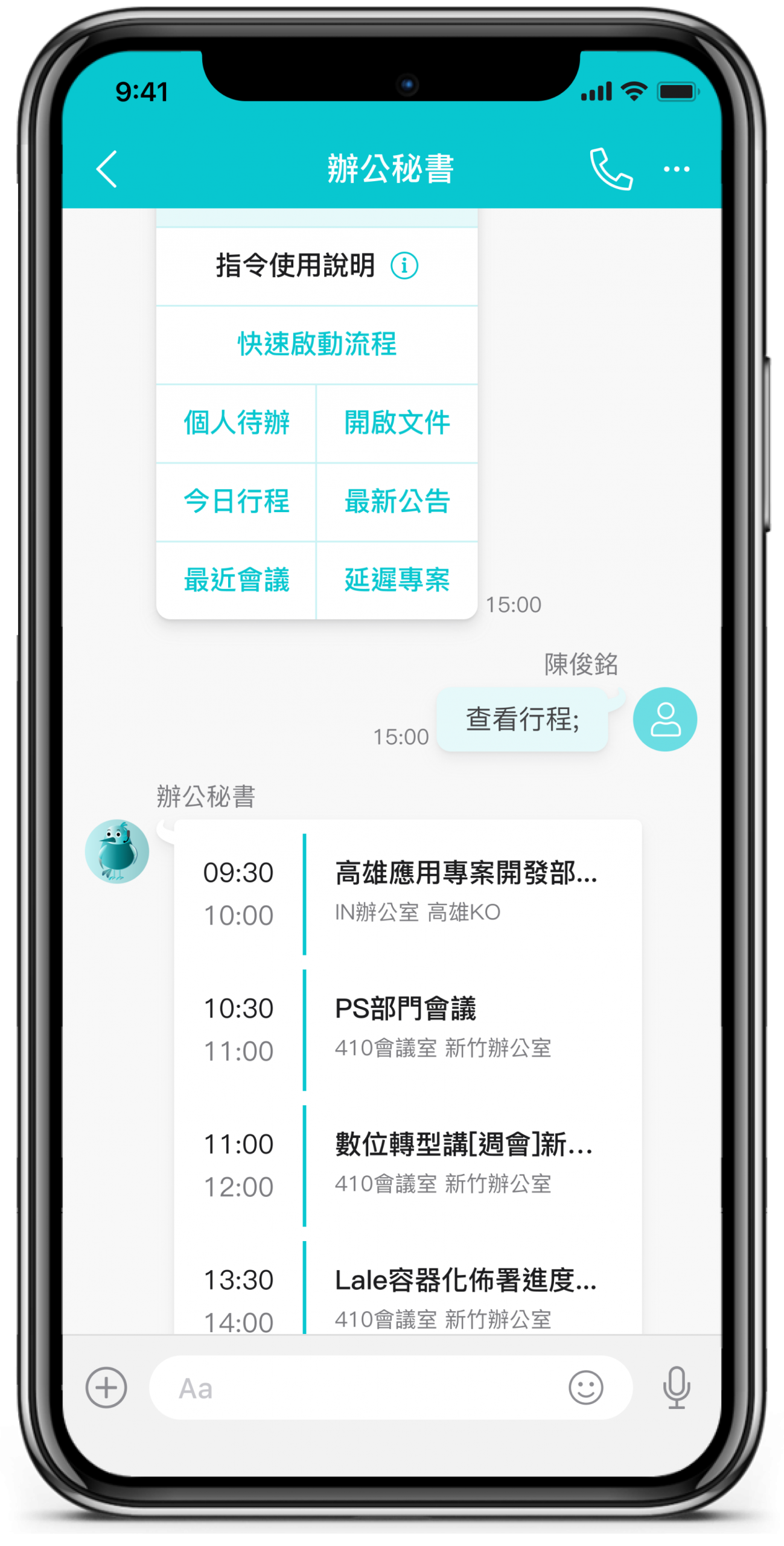Choose 最新公告 from the quick menu
The image size is (784, 1546).
tap(397, 501)
